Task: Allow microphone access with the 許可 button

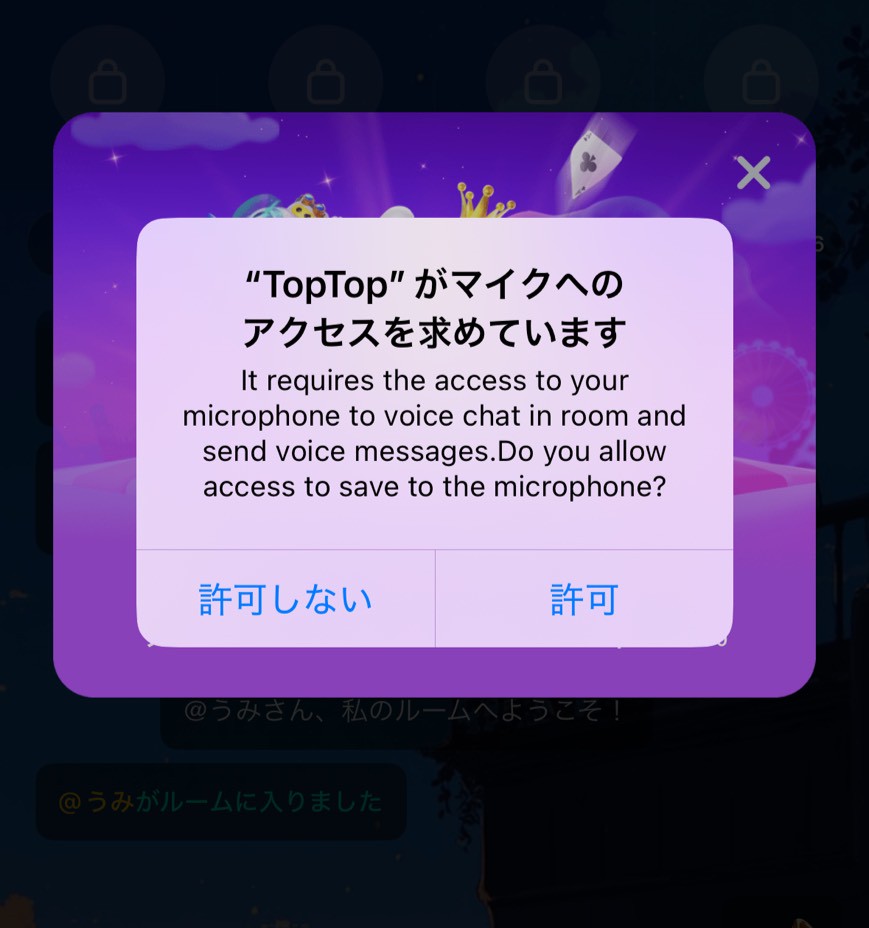Action: 584,598
